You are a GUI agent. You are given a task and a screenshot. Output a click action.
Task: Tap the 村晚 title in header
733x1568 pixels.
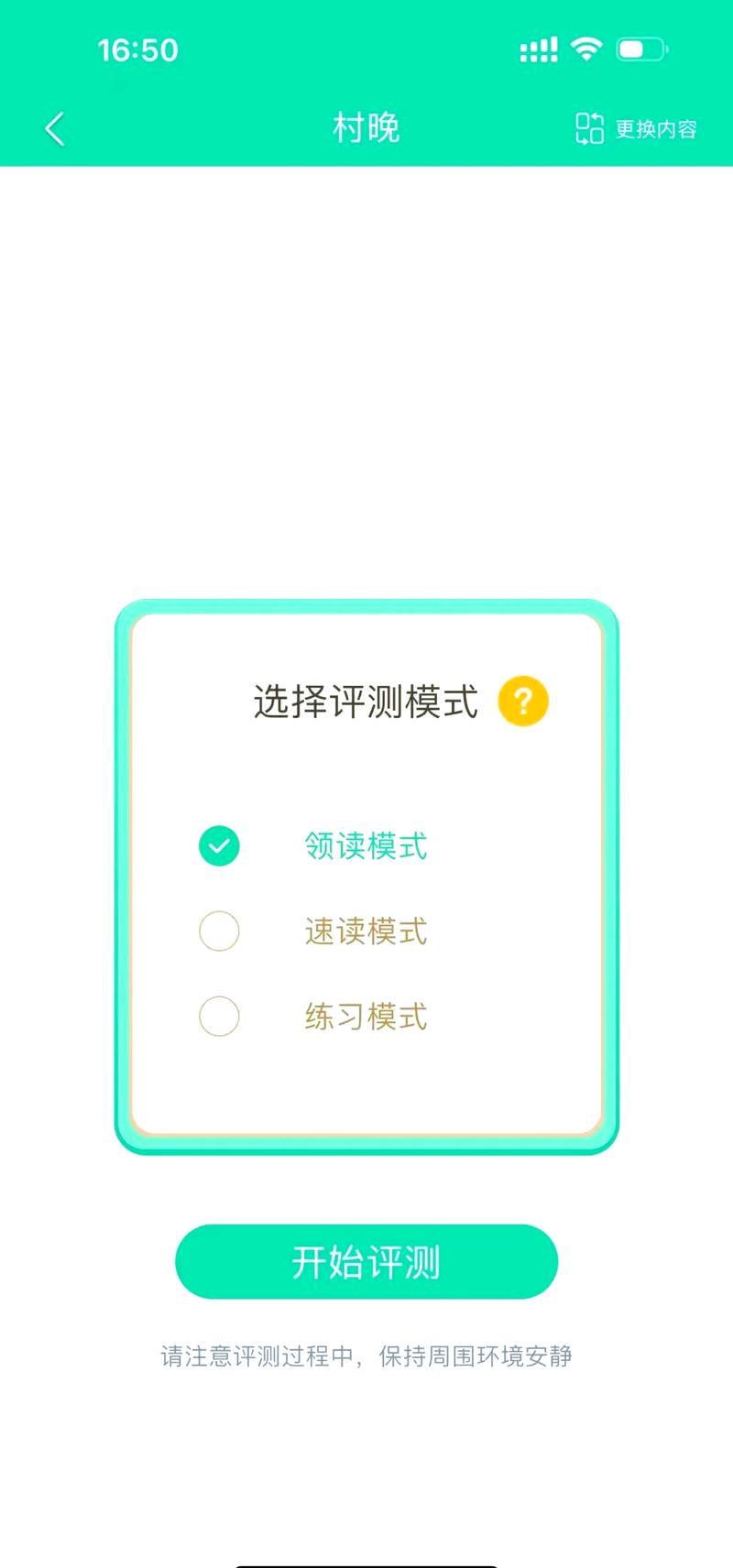pos(366,128)
